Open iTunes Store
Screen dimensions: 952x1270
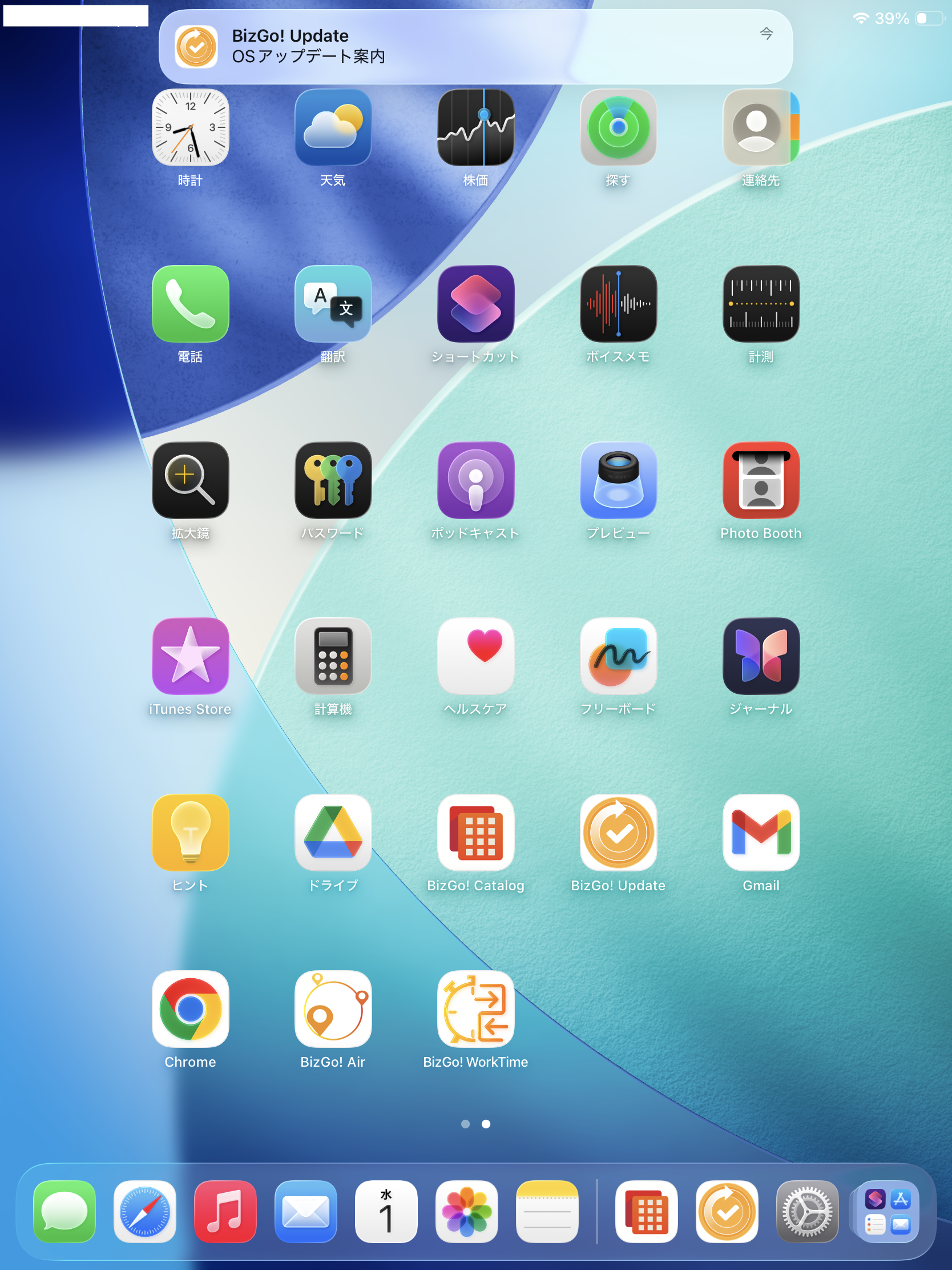(x=190, y=656)
